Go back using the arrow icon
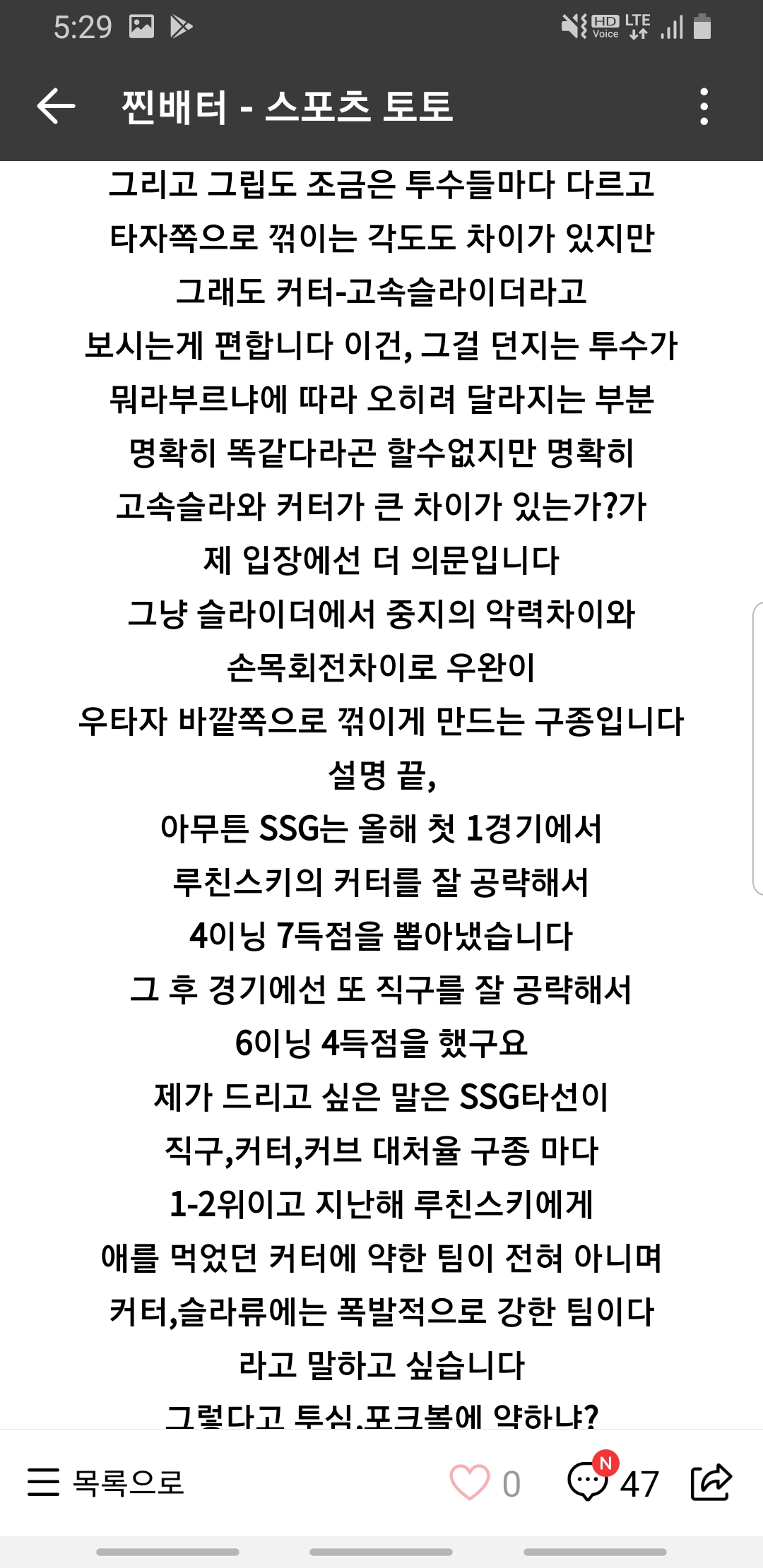The width and height of the screenshot is (763, 1568). (56, 107)
